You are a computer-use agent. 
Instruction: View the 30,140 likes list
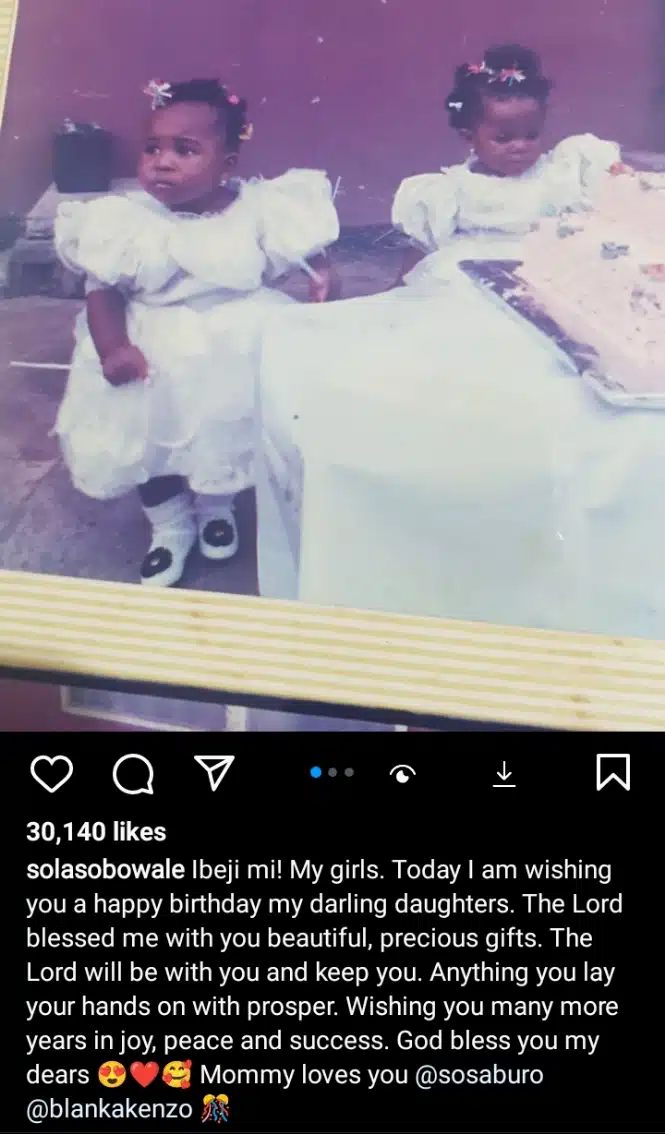pos(96,832)
